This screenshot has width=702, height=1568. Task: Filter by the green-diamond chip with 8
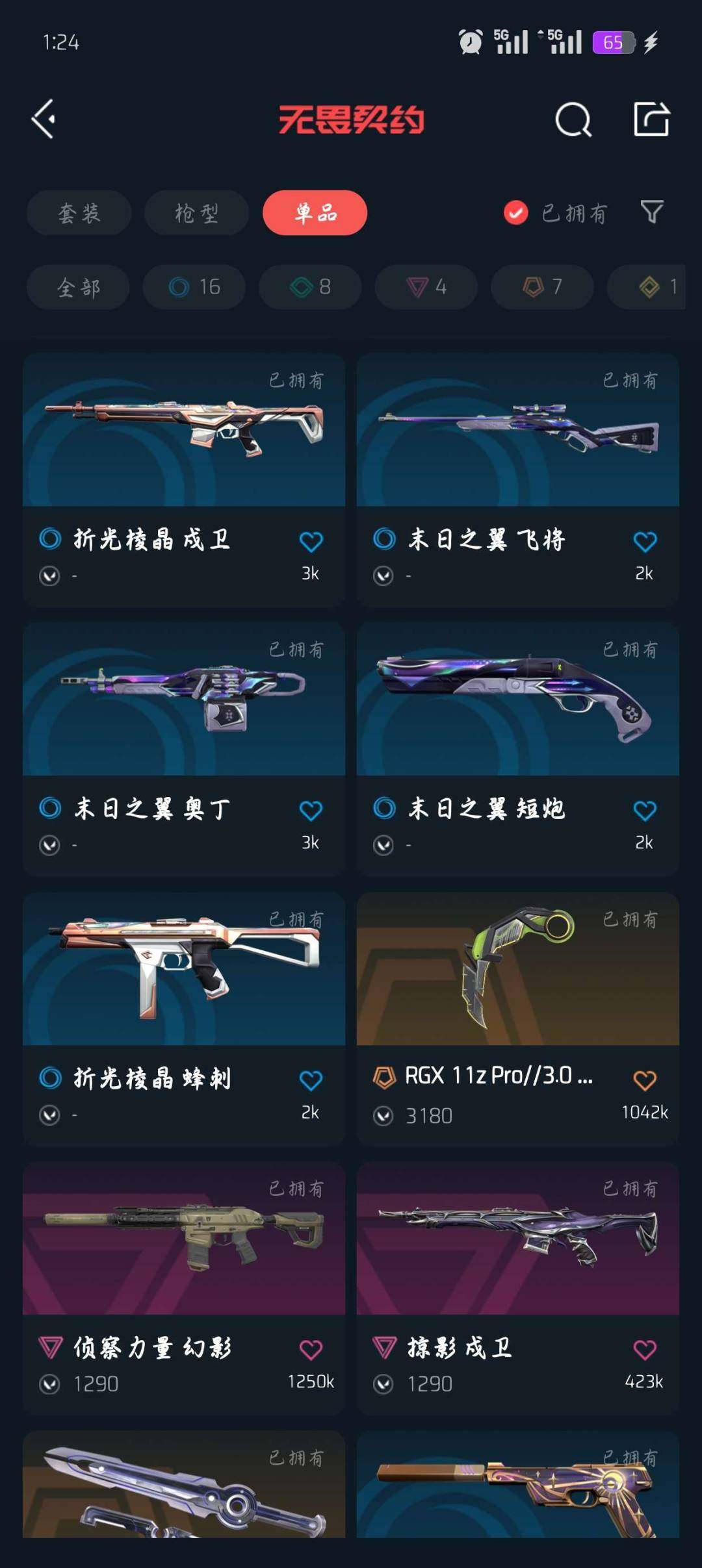[310, 287]
